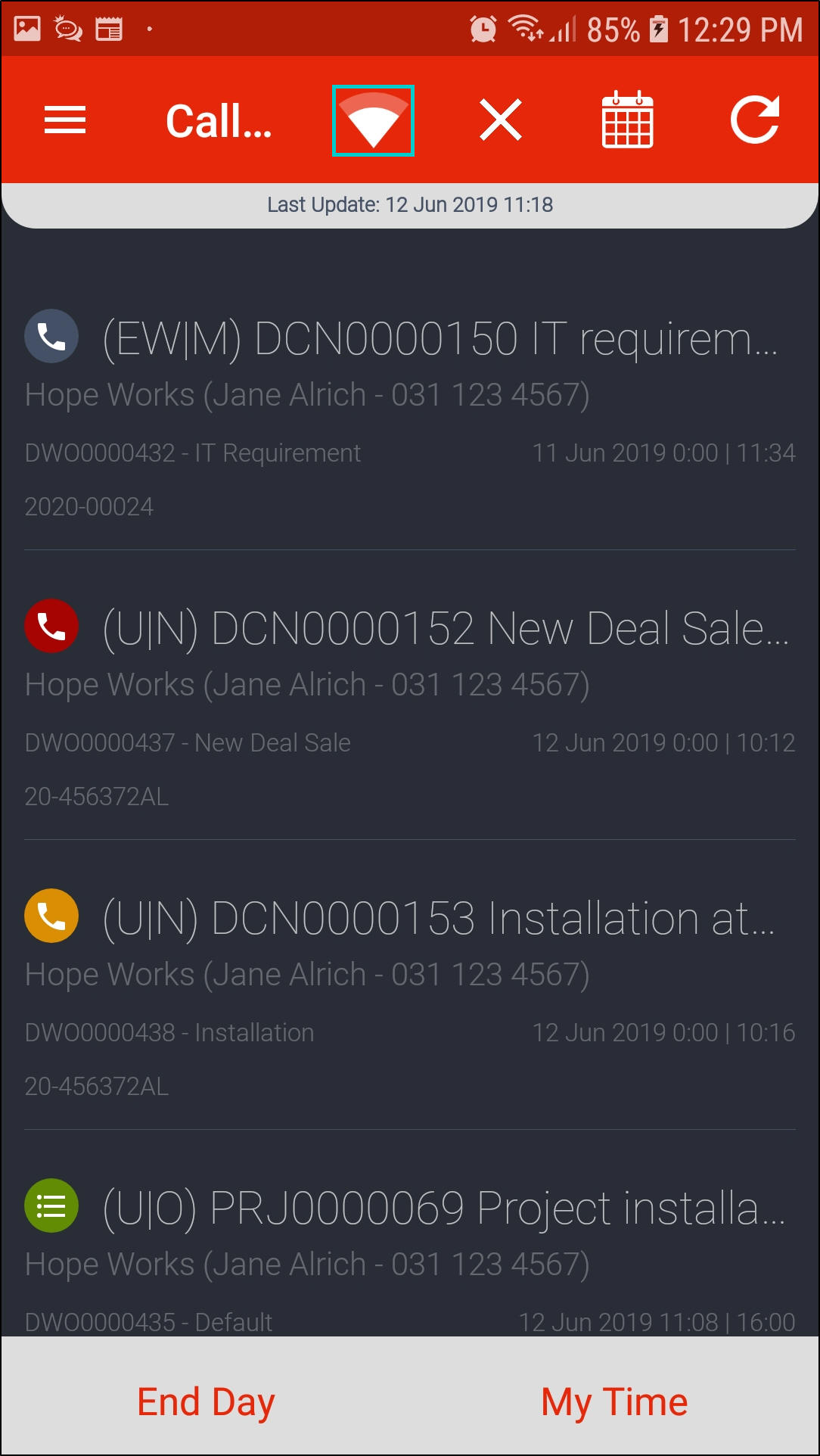The width and height of the screenshot is (820, 1456).
Task: Tap the X icon in toolbar
Action: pos(500,120)
